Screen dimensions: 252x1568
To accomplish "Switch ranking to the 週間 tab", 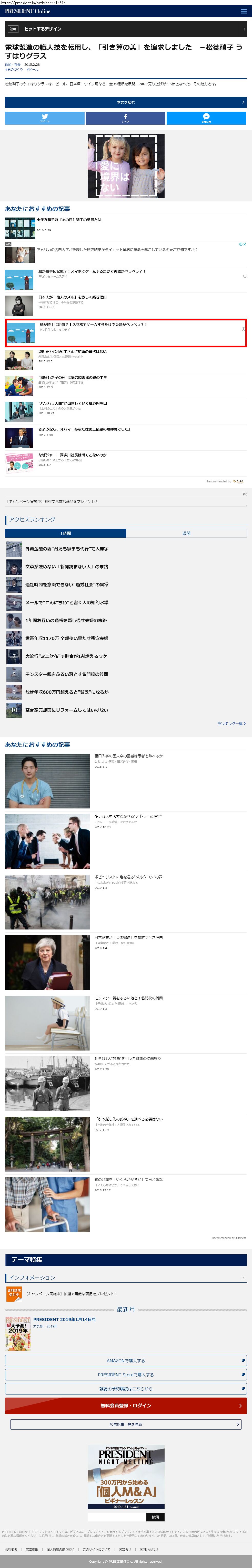I will [x=186, y=533].
